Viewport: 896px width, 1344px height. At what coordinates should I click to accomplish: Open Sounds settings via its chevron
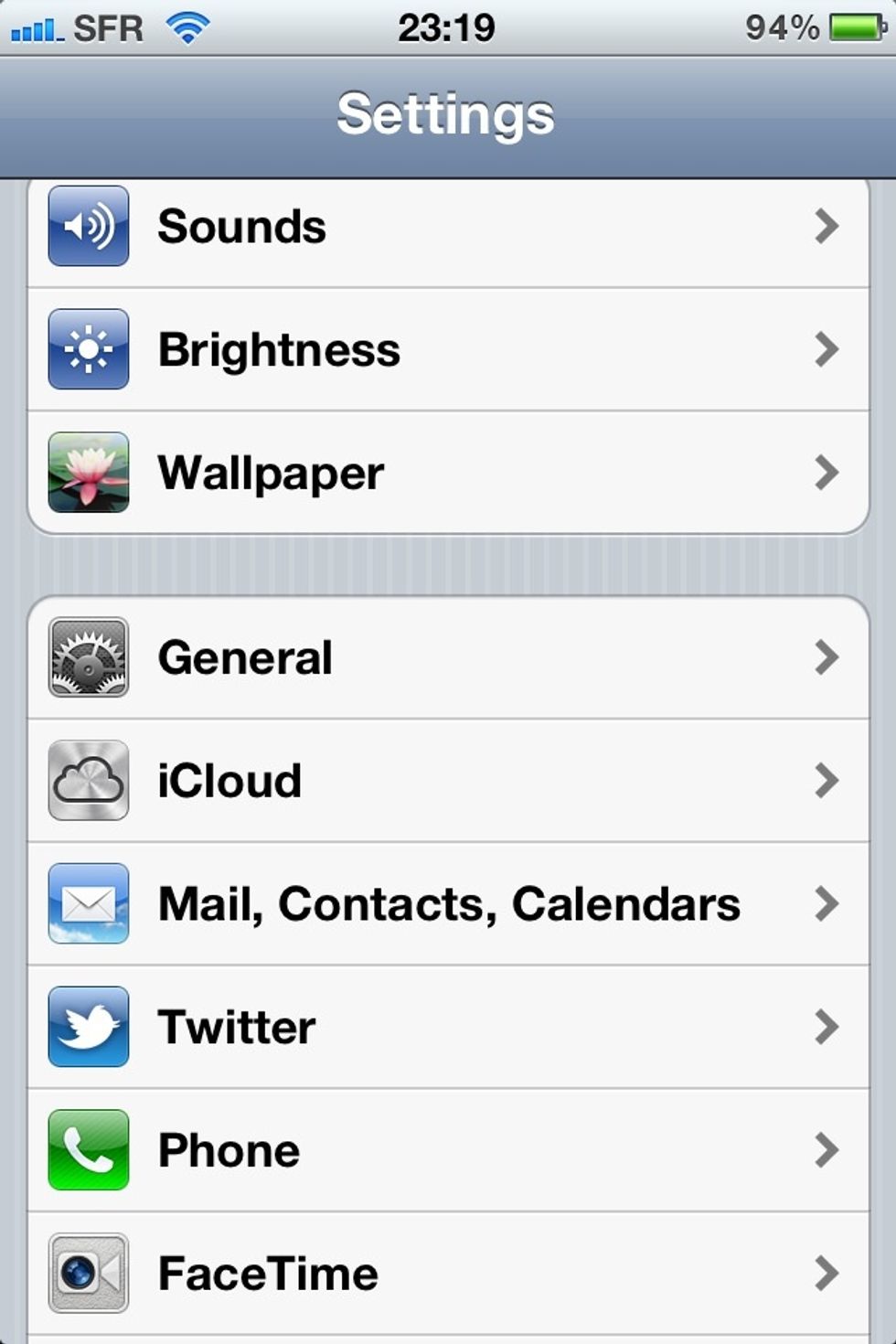click(827, 226)
